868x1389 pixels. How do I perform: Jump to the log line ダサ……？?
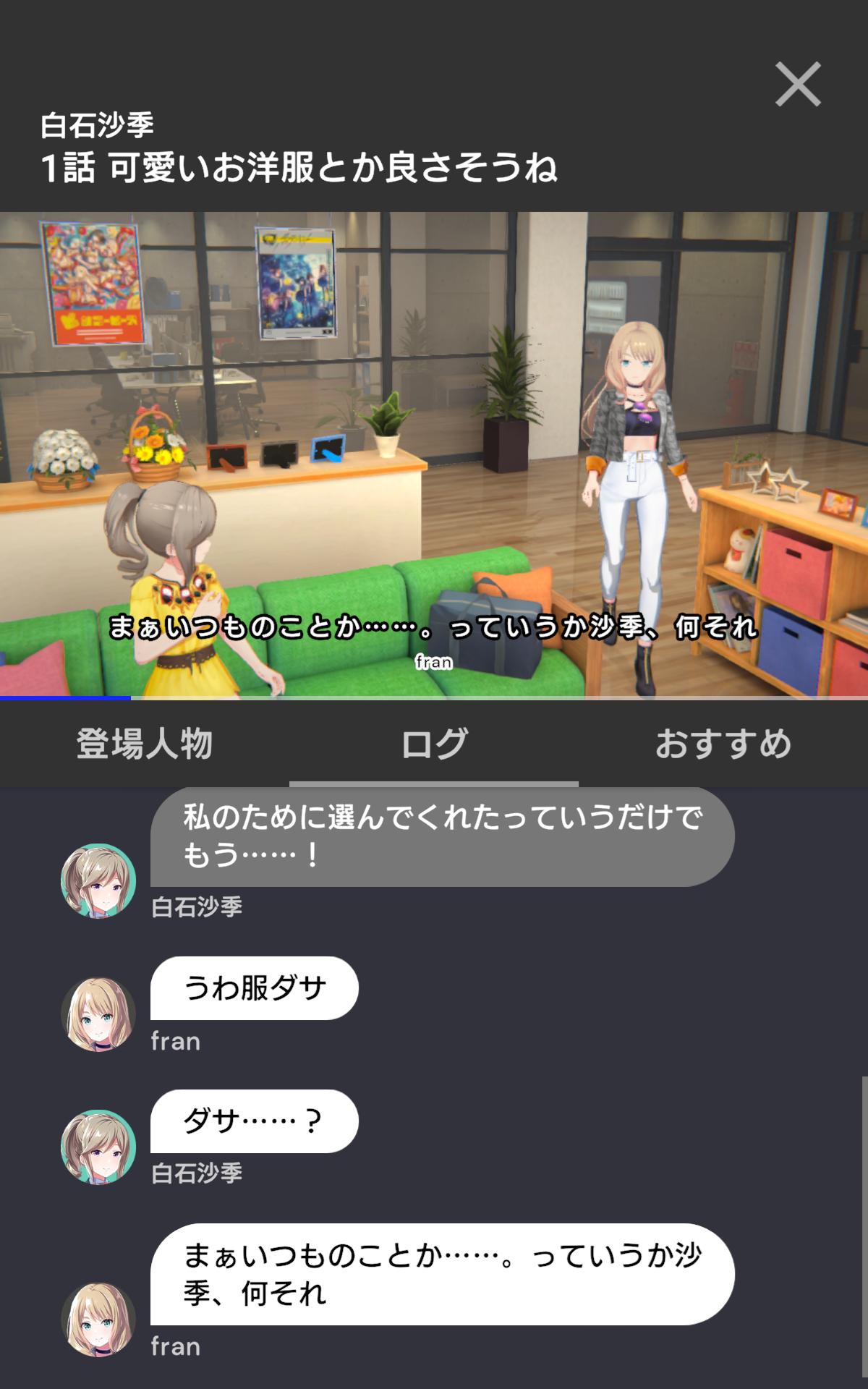[255, 1121]
